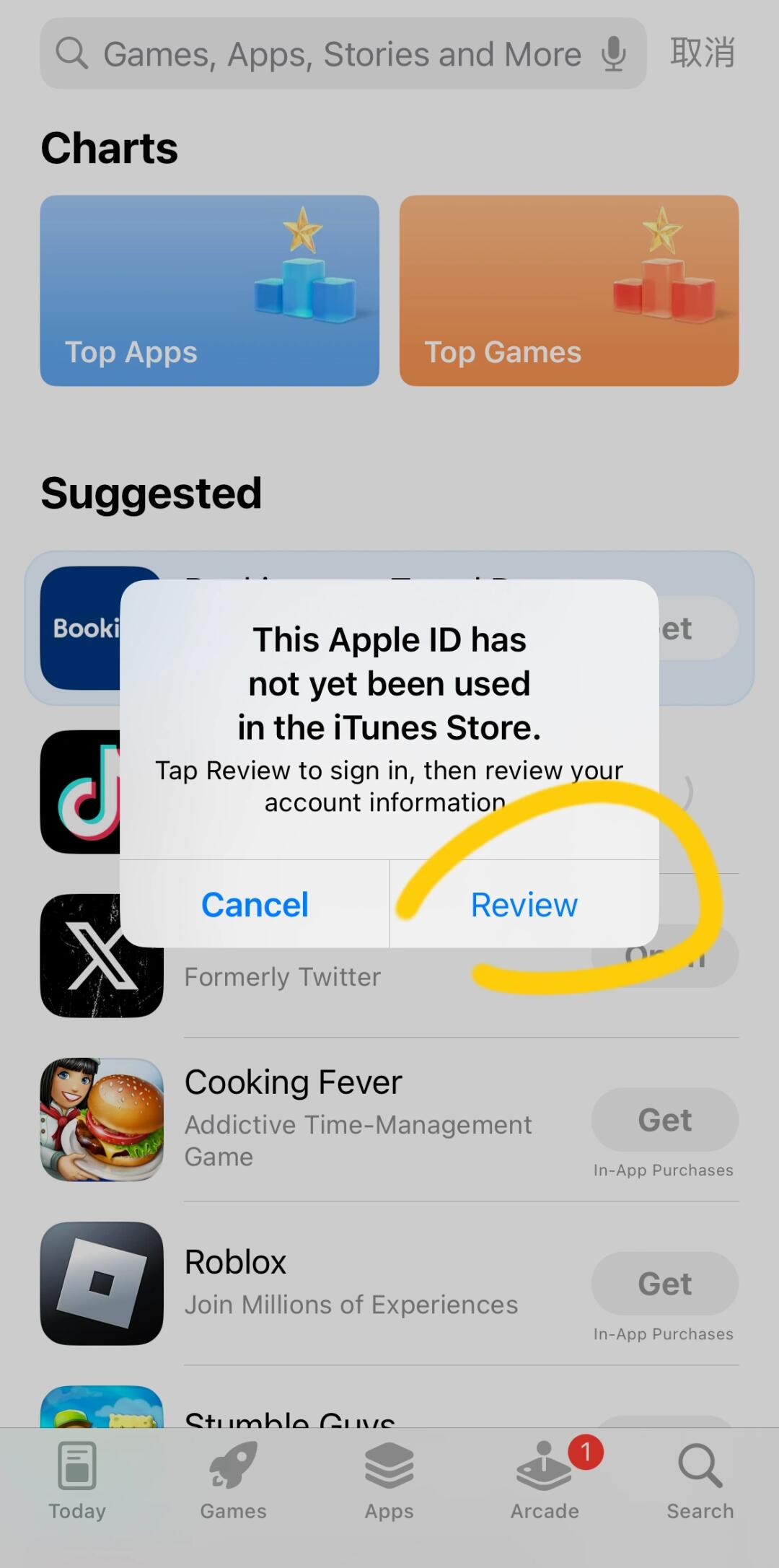Open the Top Apps chart
This screenshot has height=1568, width=779.
(209, 291)
